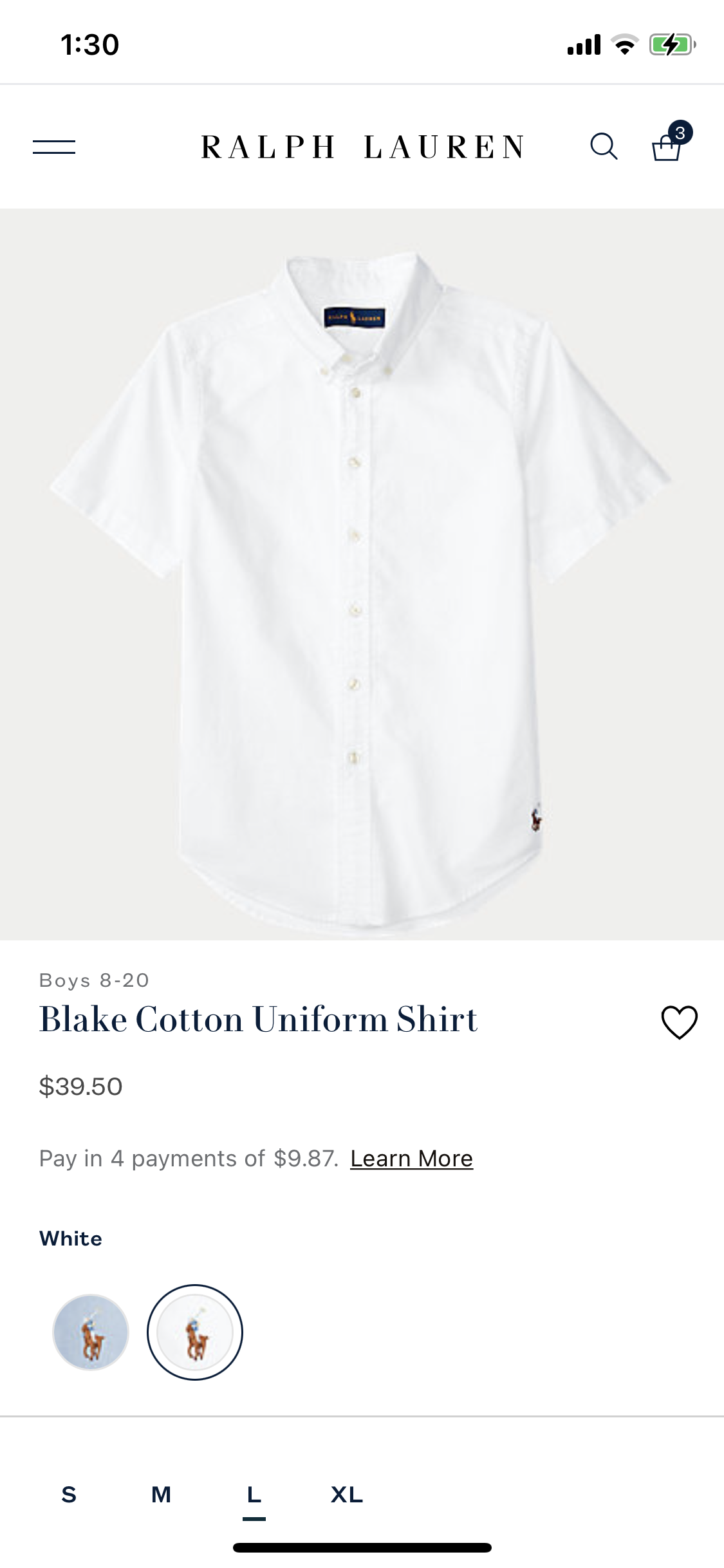Screen dimensions: 724x1568
Task: Choose size L
Action: click(254, 1494)
